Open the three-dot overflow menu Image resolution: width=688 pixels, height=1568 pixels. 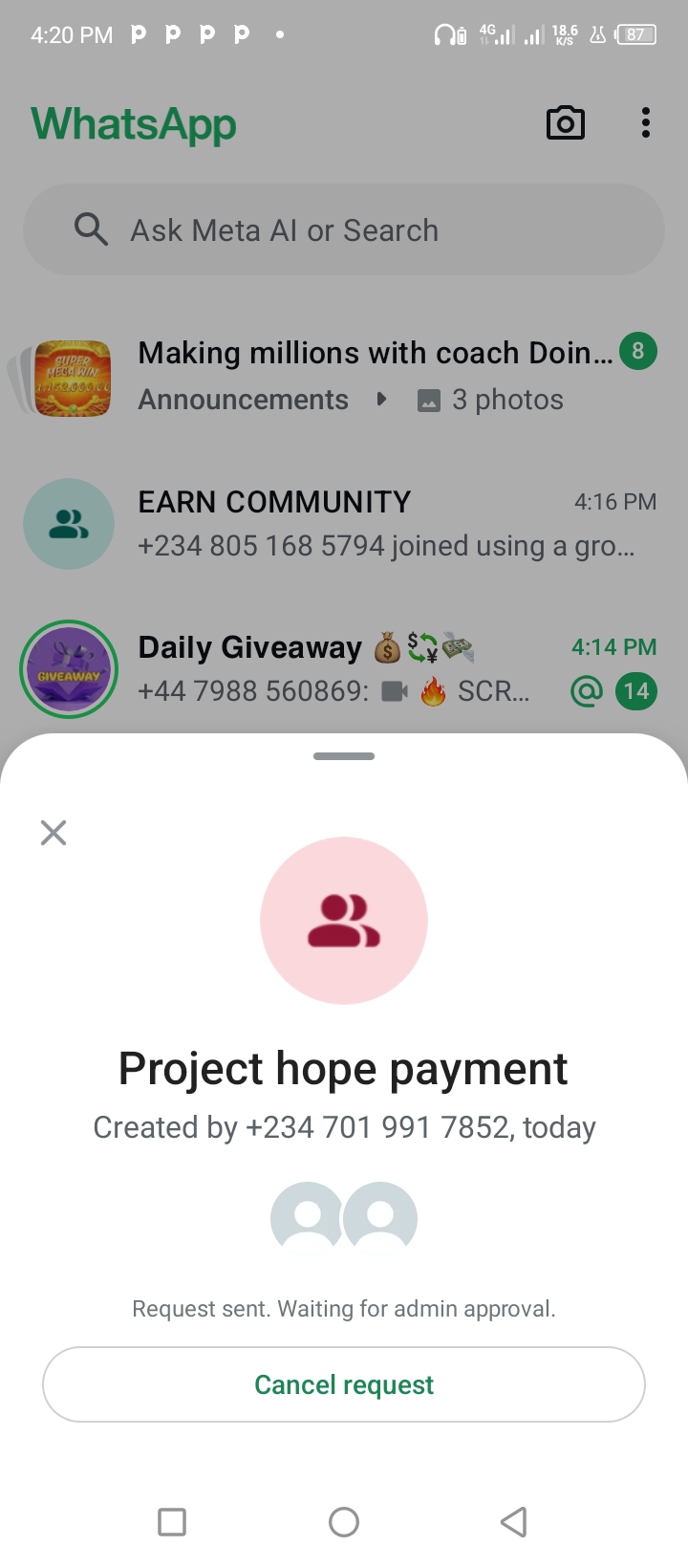(646, 123)
